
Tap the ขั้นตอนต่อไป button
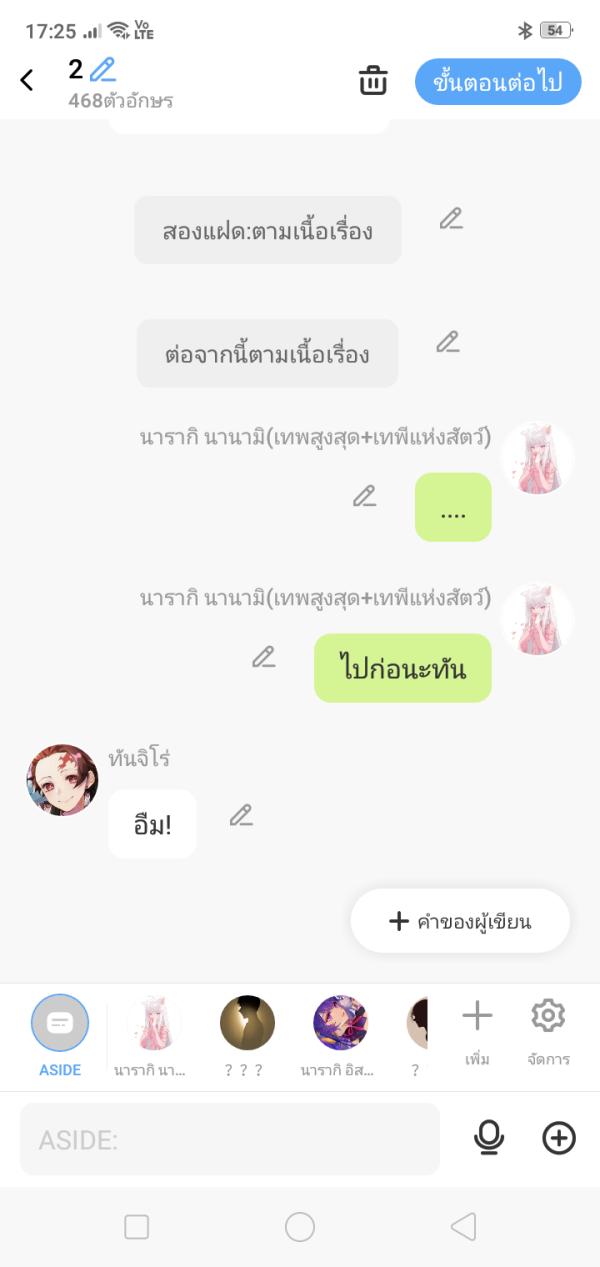click(x=498, y=82)
